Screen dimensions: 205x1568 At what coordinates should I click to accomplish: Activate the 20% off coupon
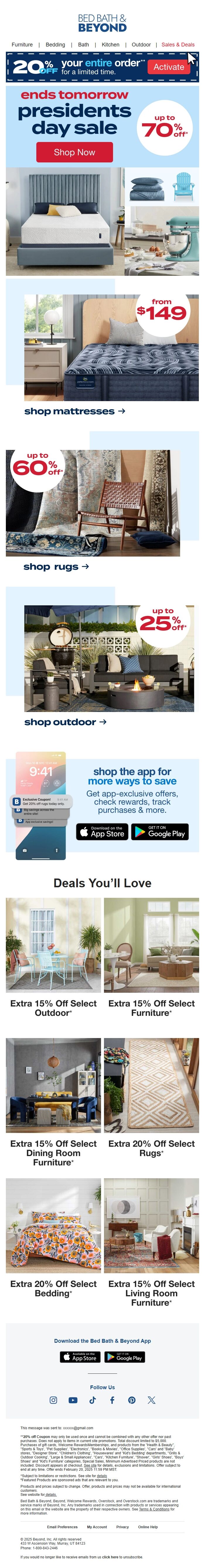tap(168, 67)
